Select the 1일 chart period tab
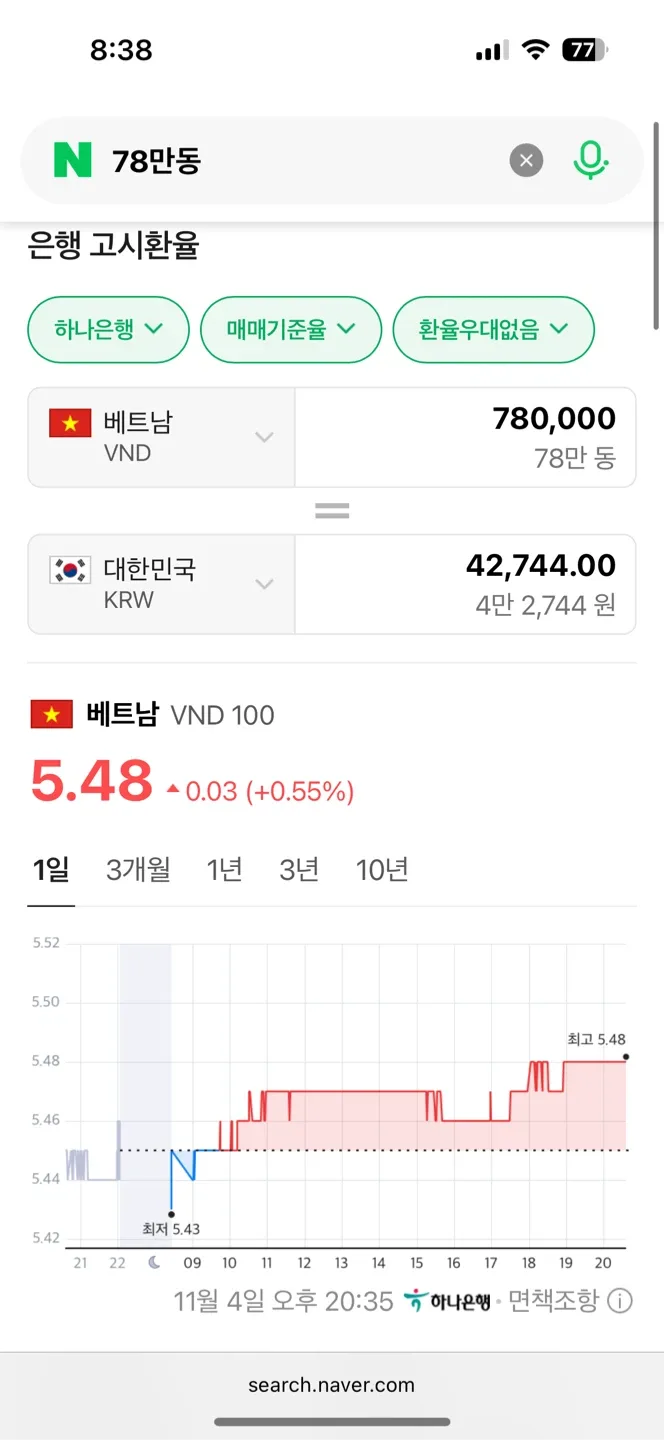The width and height of the screenshot is (664, 1440). coord(51,870)
